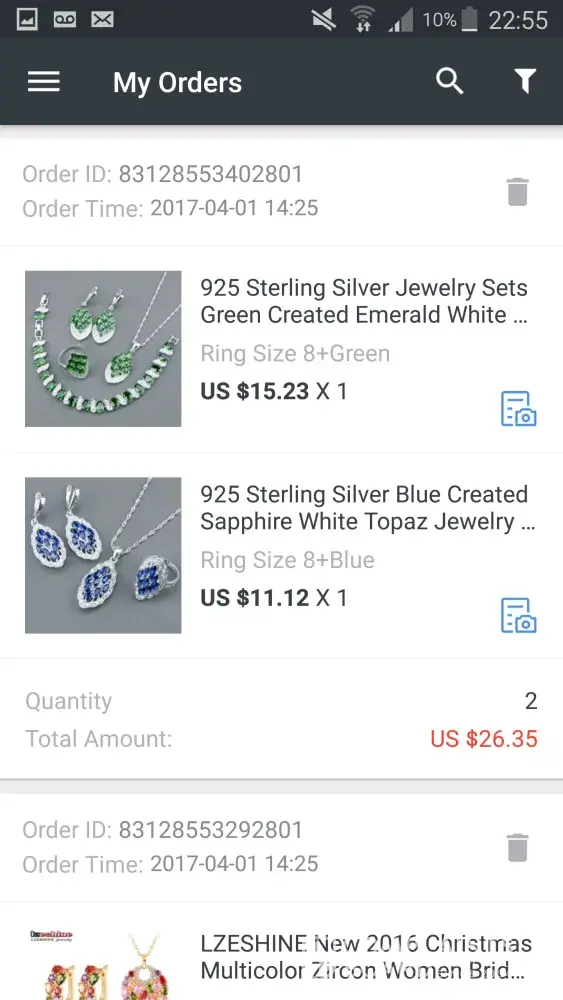563x1000 pixels.
Task: Open the Blue Created Sapphire jewelry item
Action: coord(281,555)
